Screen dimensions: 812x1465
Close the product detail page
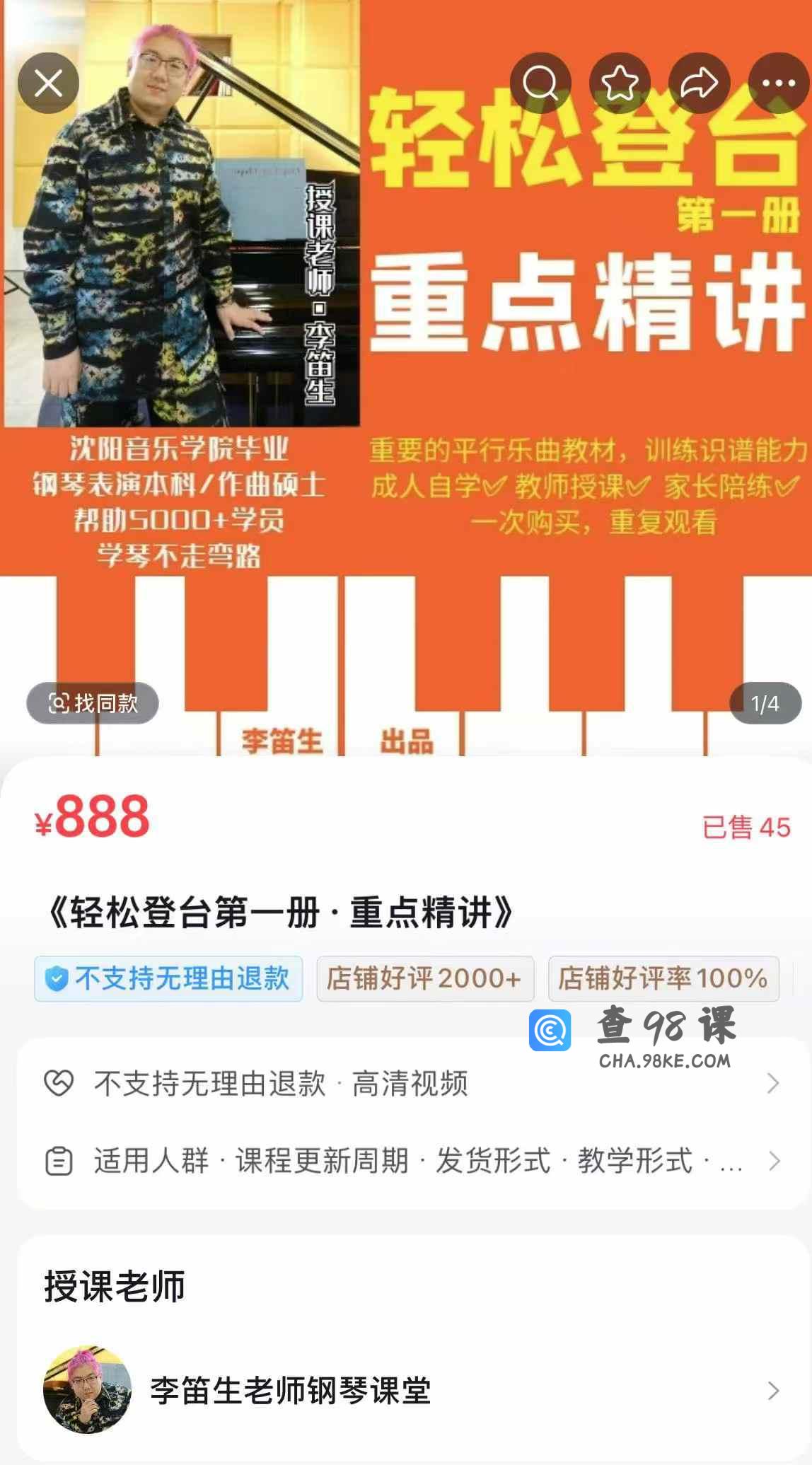48,83
